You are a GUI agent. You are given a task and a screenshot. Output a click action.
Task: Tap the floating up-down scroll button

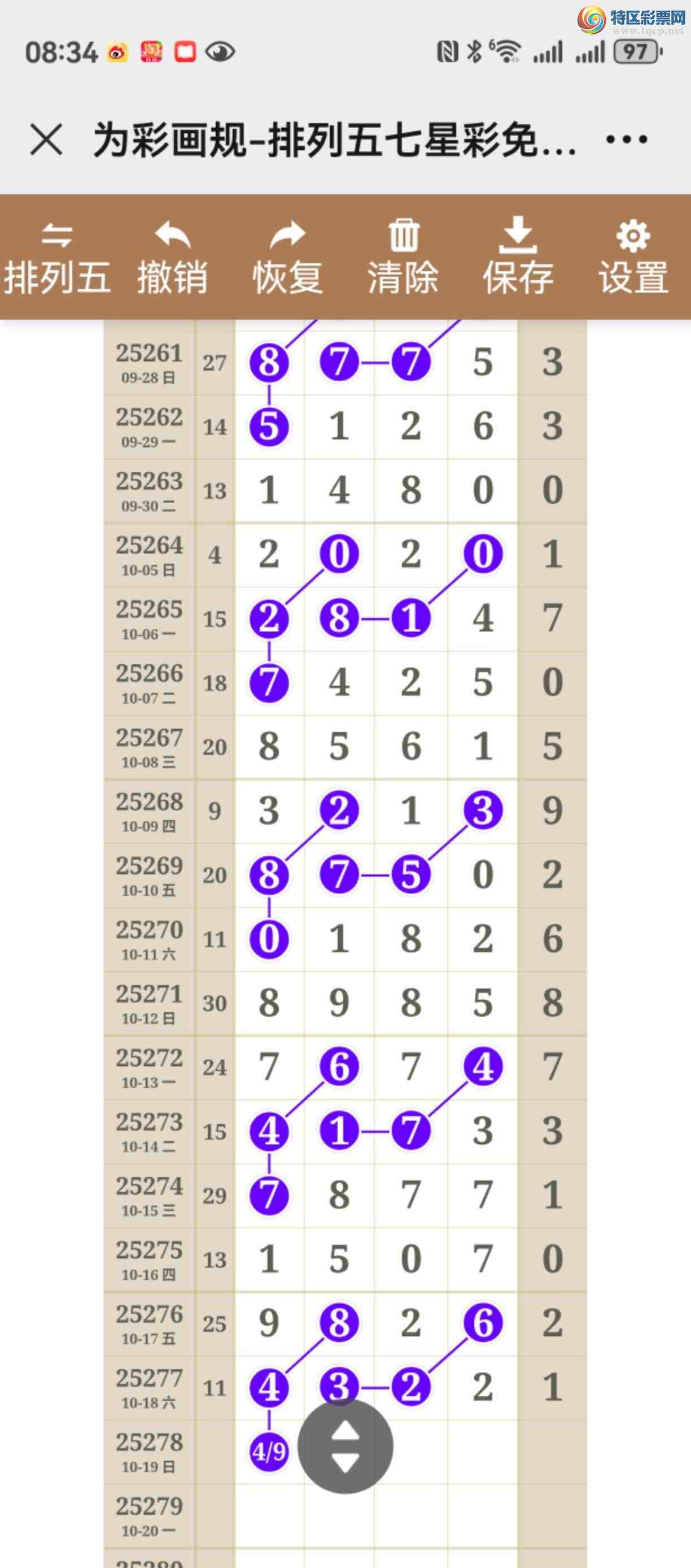[345, 1447]
